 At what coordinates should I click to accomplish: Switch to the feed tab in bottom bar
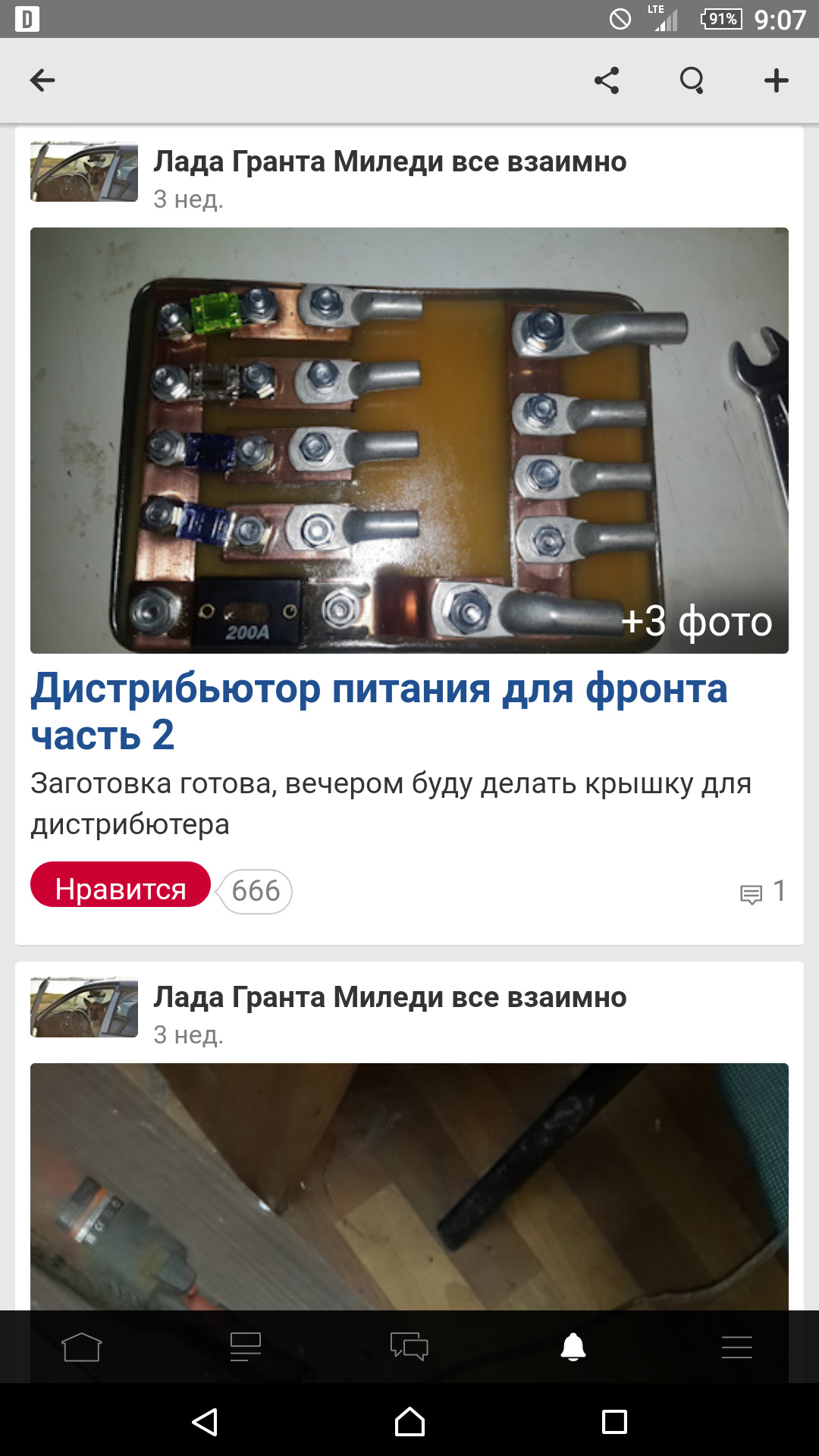point(246,1347)
